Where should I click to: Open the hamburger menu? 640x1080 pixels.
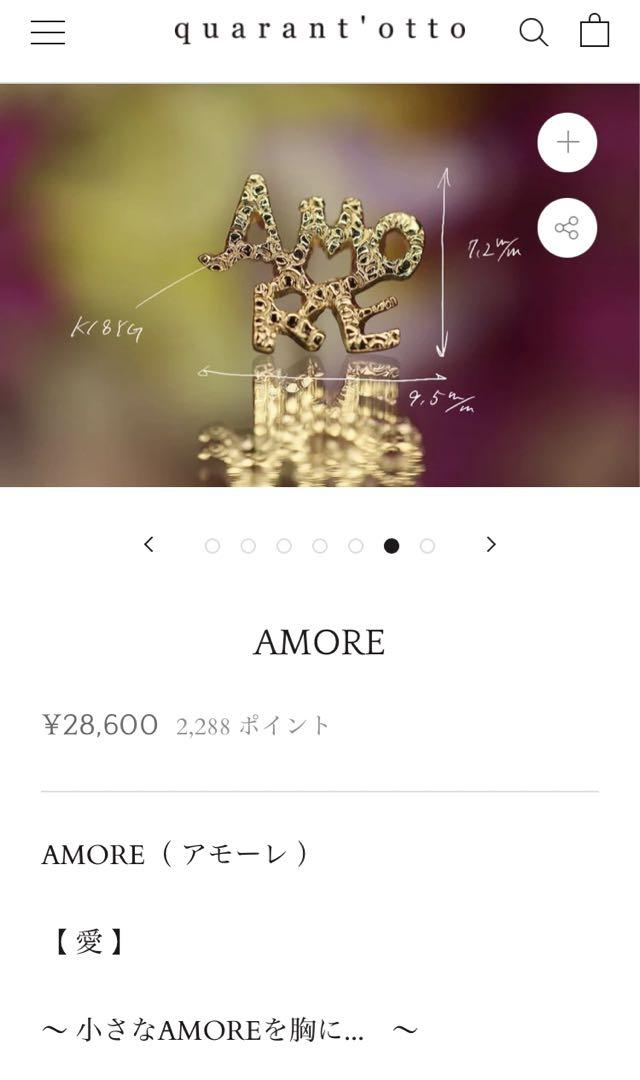[48, 32]
